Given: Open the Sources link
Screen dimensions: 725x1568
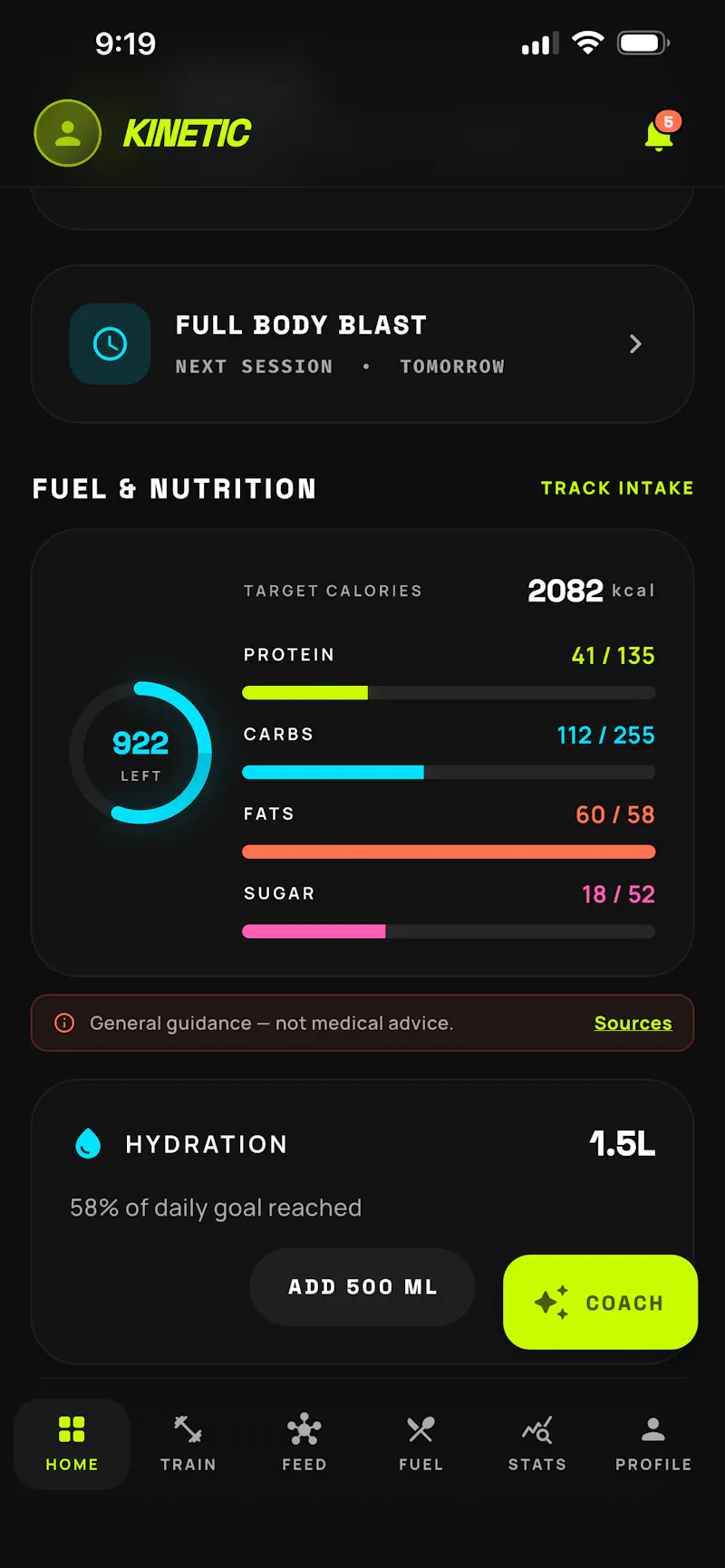Looking at the screenshot, I should pos(633,1023).
